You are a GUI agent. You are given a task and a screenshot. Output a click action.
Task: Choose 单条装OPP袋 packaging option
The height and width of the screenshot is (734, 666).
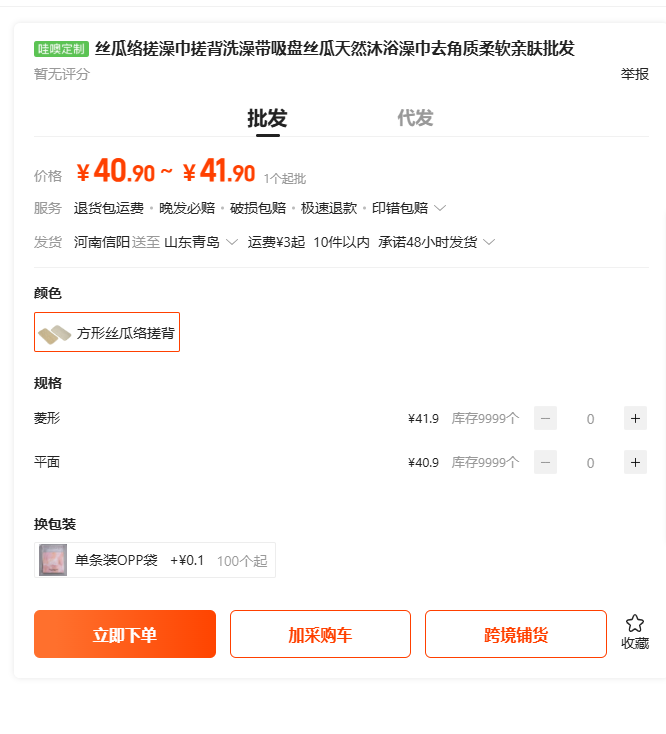154,560
